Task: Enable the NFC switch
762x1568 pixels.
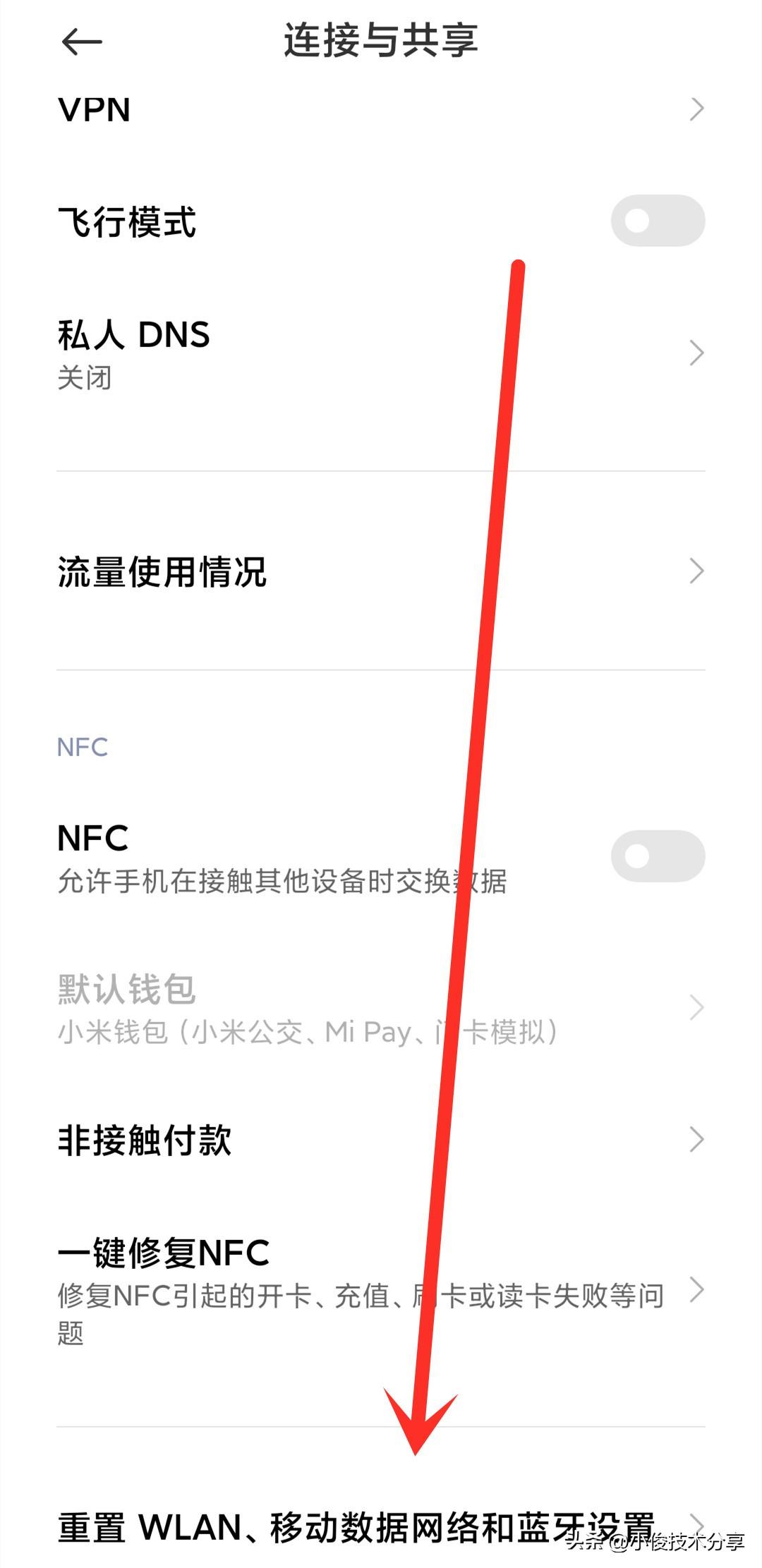Action: [656, 856]
